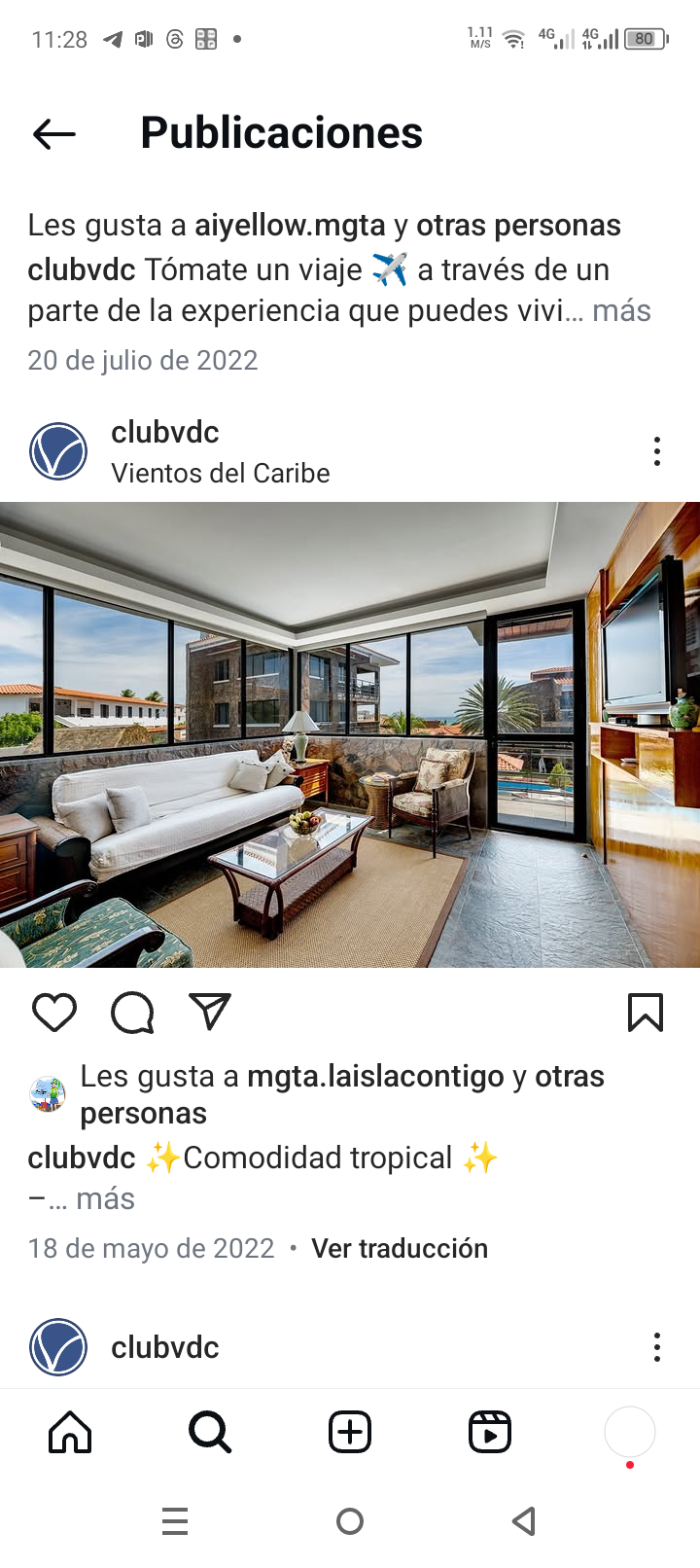700x1568 pixels.
Task: Comment on the Comodidad tropical post
Action: 132,1013
